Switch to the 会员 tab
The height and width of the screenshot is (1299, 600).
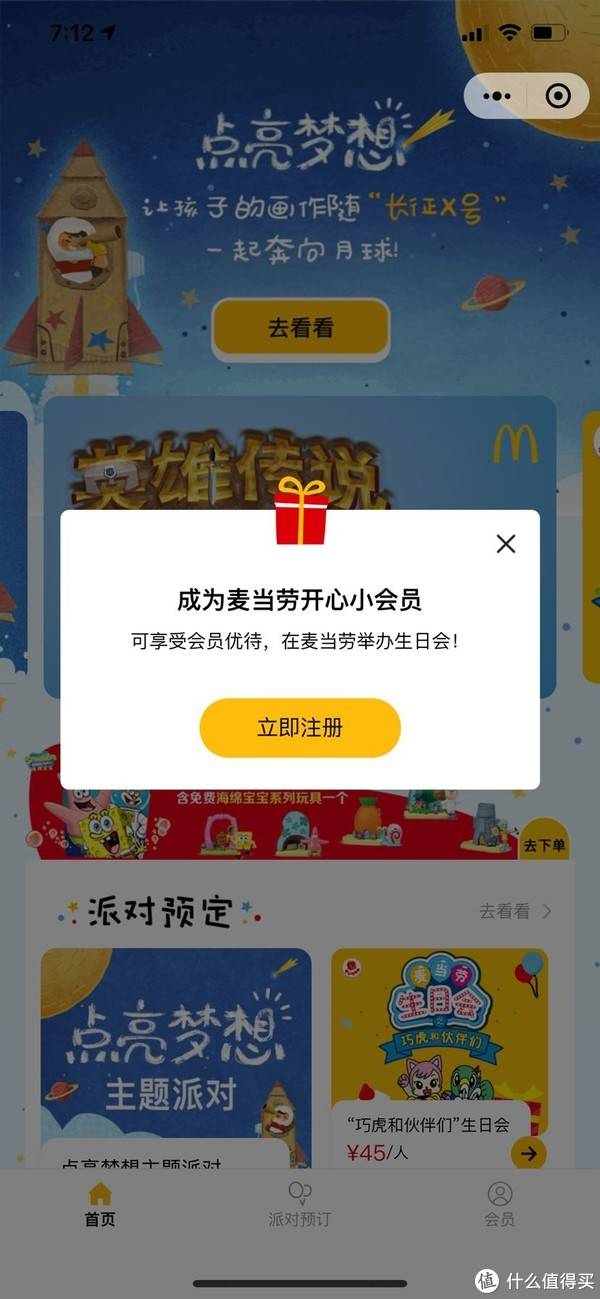pos(499,1205)
